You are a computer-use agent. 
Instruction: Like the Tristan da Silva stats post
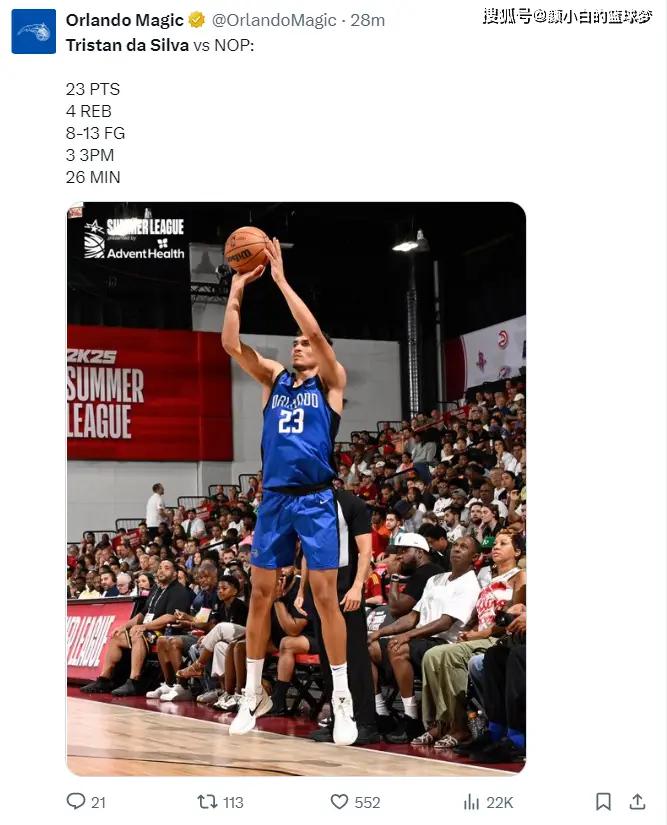coord(340,801)
